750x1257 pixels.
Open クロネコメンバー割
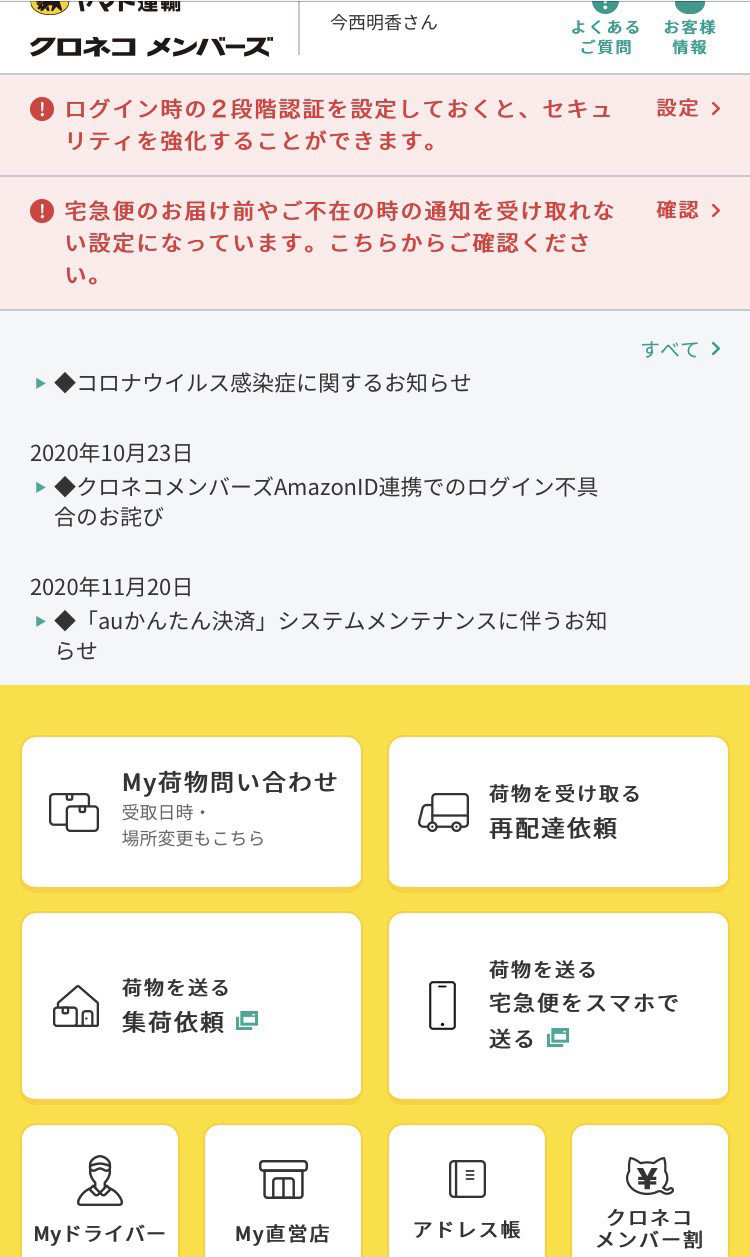[650, 1192]
